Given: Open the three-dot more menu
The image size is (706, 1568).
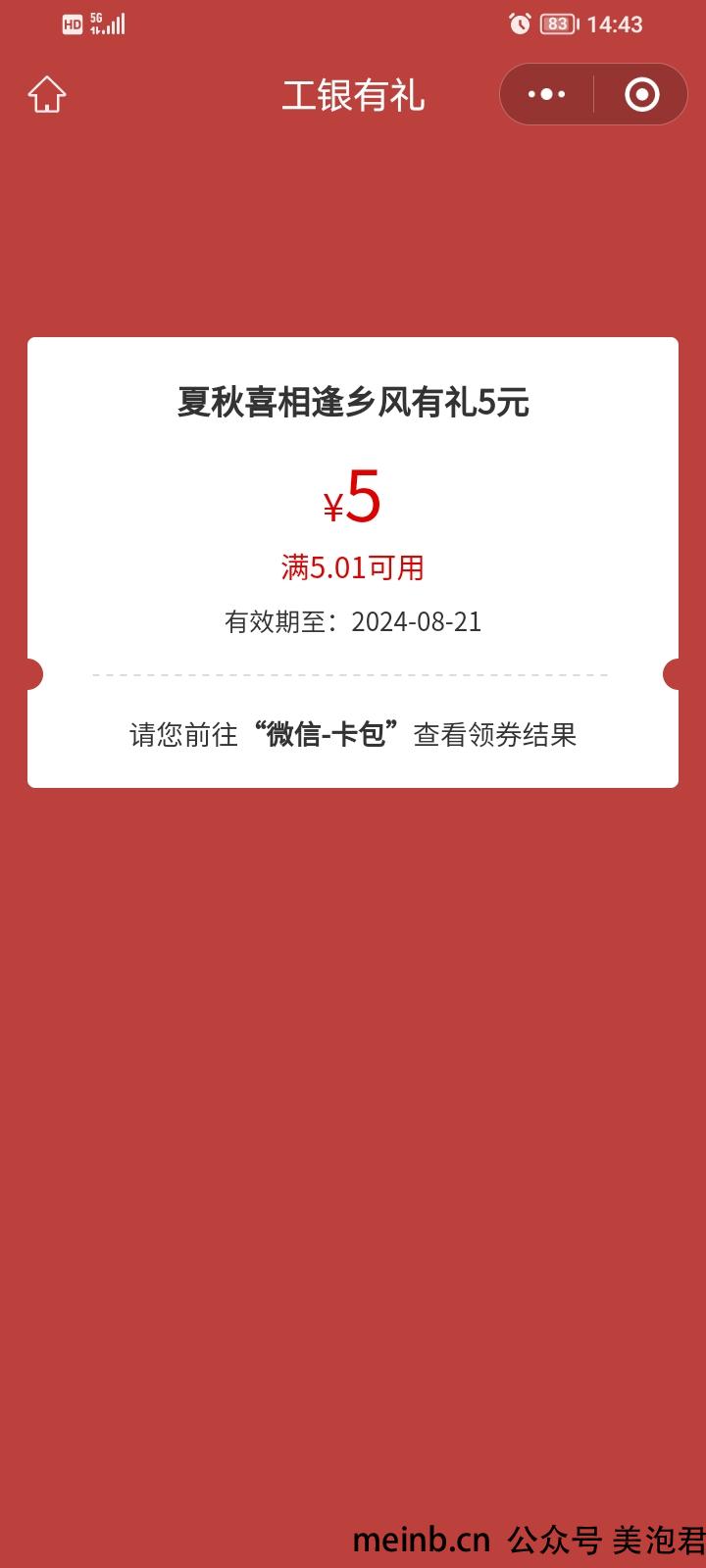Looking at the screenshot, I should click(x=546, y=95).
